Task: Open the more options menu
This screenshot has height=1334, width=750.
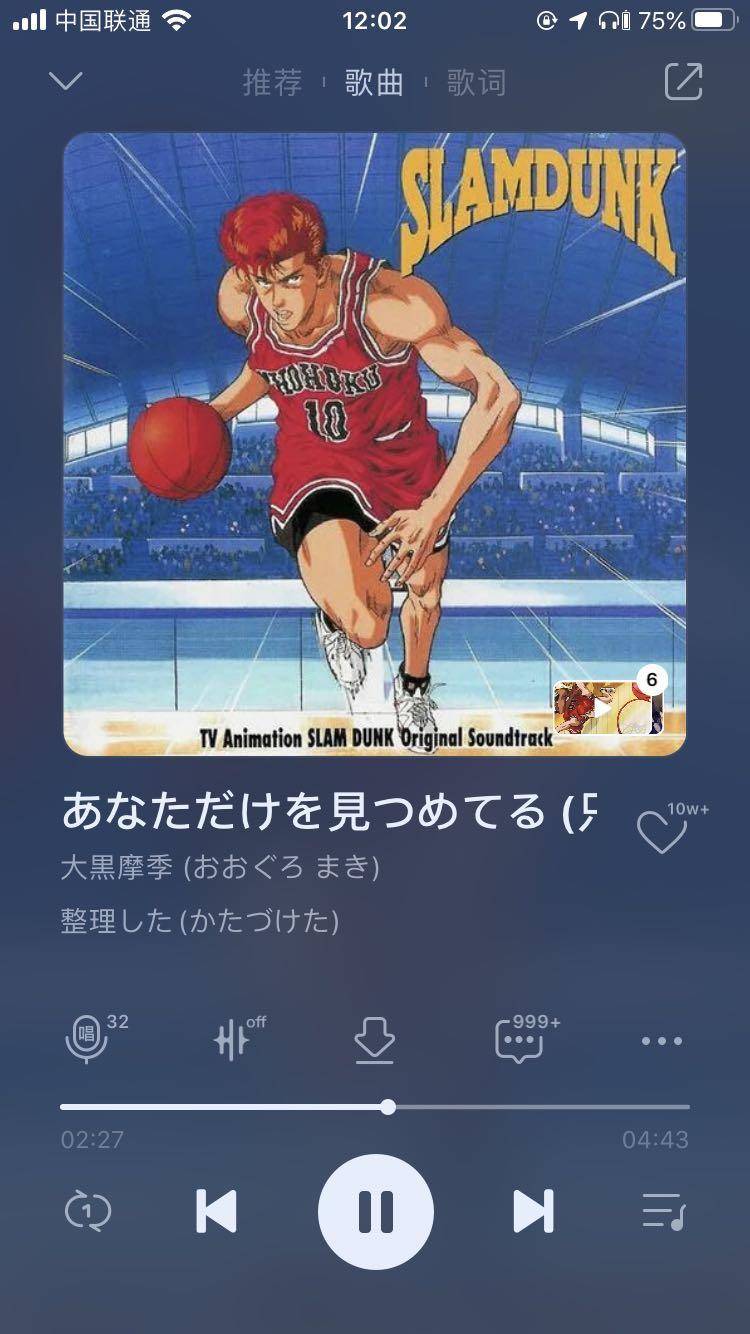Action: coord(662,1041)
